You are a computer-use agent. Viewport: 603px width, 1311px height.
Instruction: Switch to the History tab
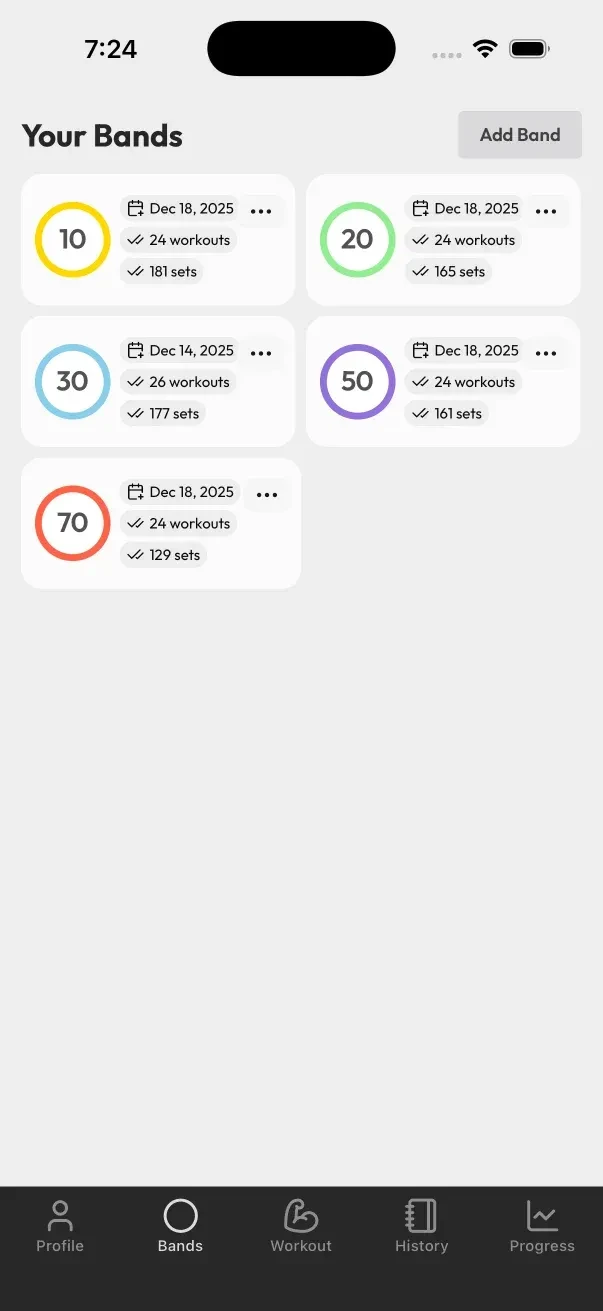tap(421, 1227)
